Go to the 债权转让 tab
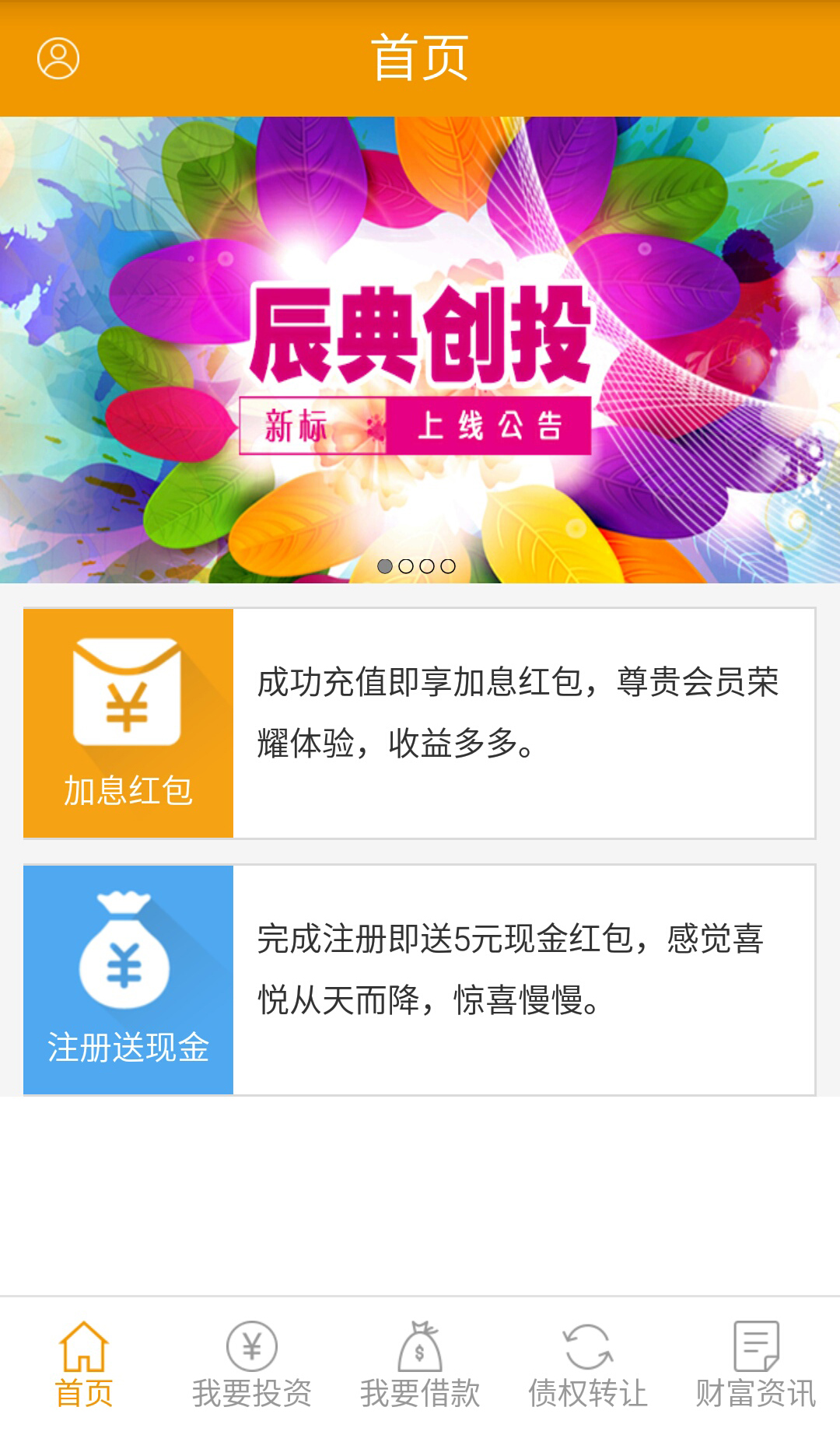This screenshot has height=1435, width=840. [588, 1365]
